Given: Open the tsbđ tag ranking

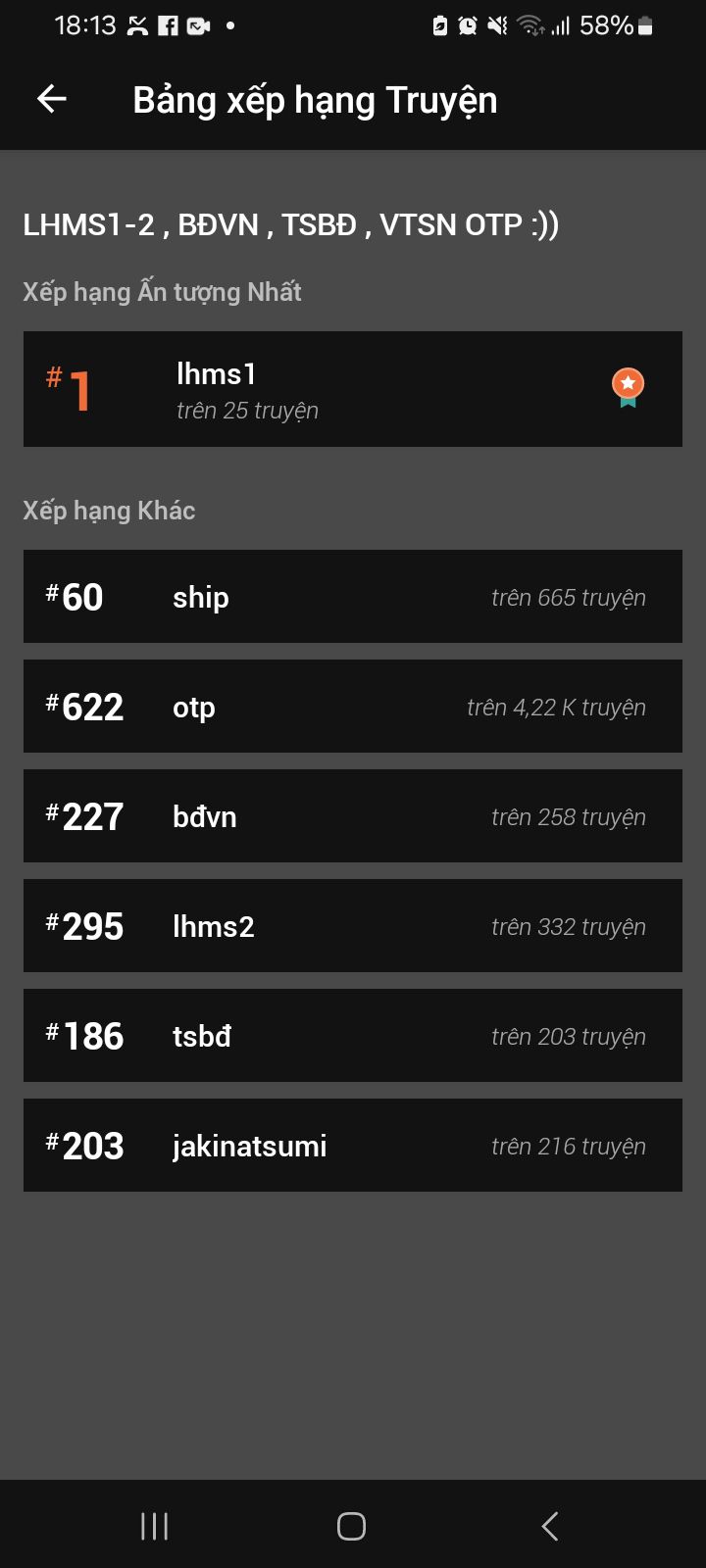Looking at the screenshot, I should (353, 1036).
